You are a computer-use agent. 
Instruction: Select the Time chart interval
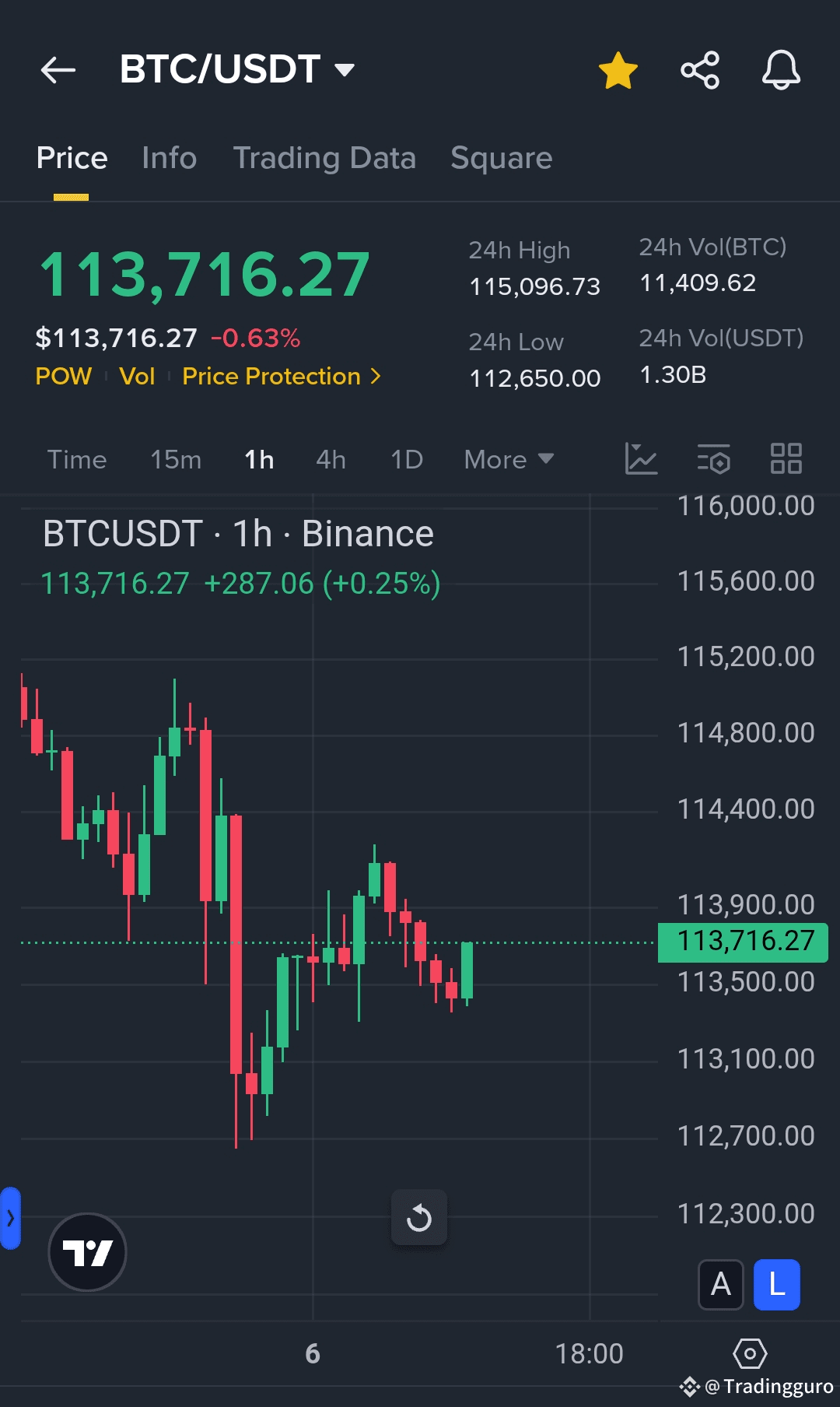77,460
